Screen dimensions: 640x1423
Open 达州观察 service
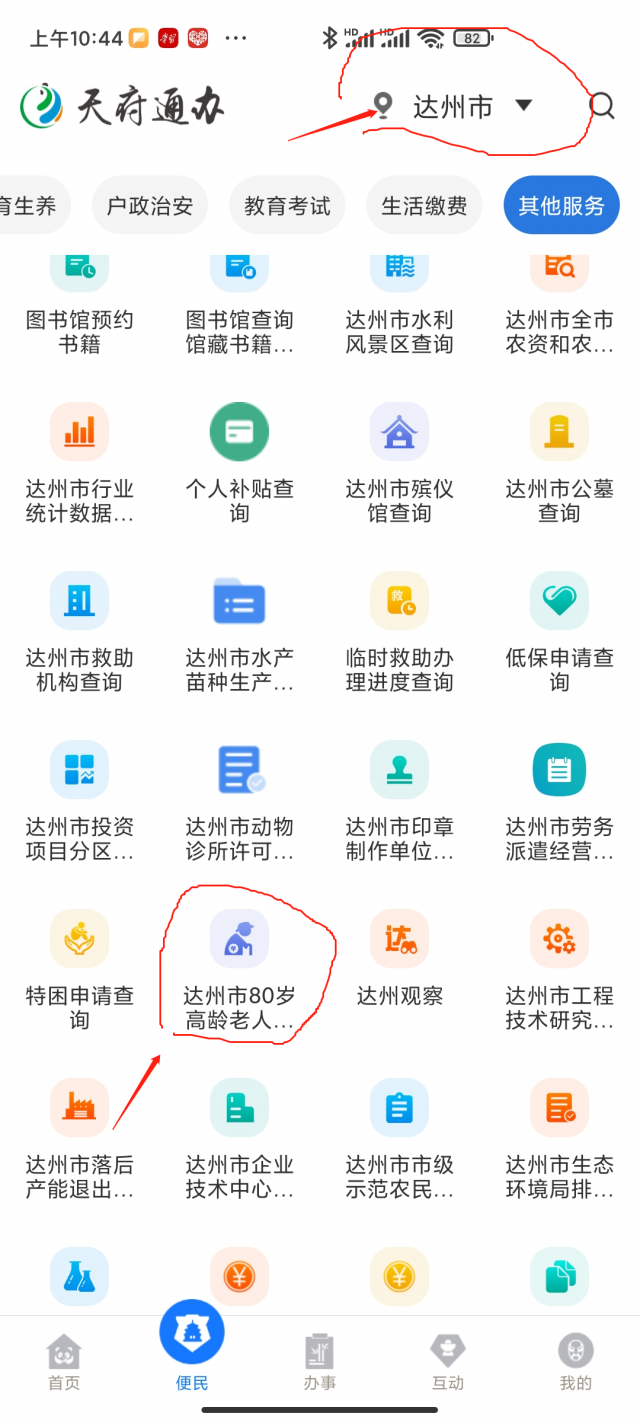tap(399, 960)
